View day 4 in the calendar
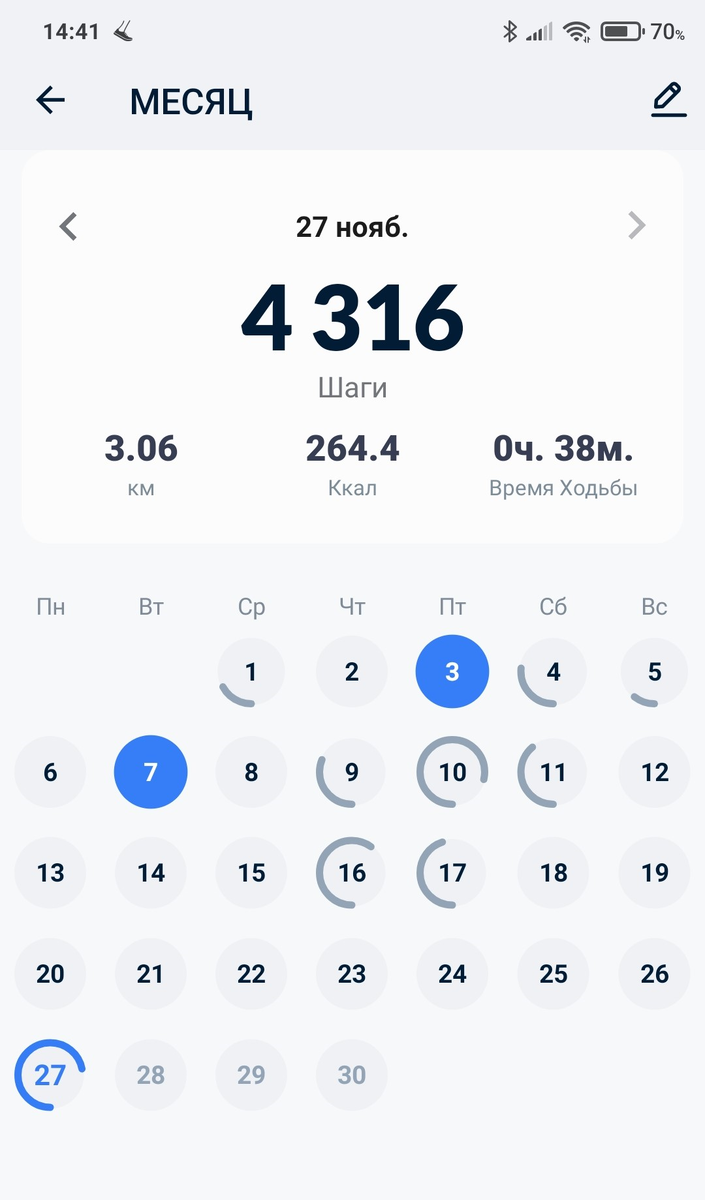Screen dimensions: 705x1200 (x=553, y=672)
